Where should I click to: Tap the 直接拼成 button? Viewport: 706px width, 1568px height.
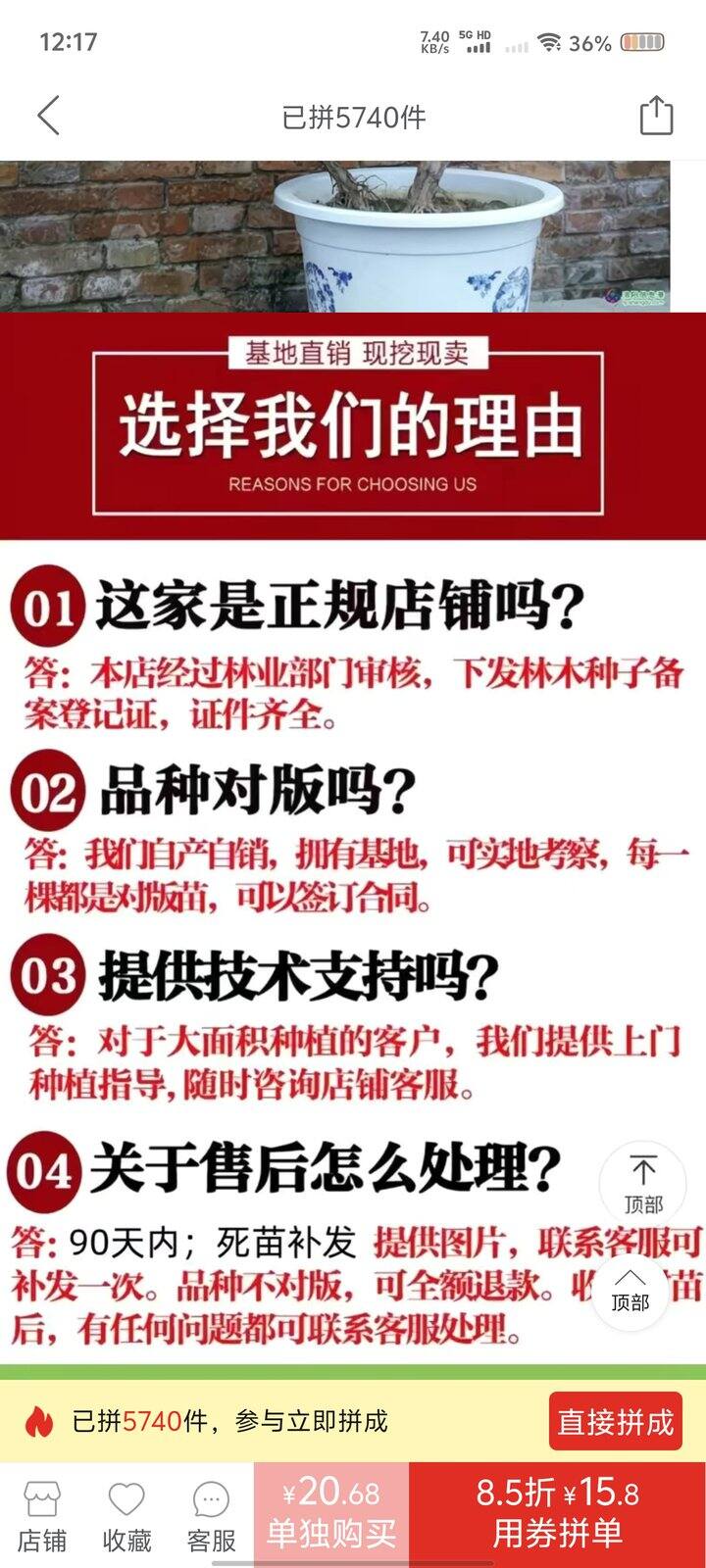coord(616,1421)
